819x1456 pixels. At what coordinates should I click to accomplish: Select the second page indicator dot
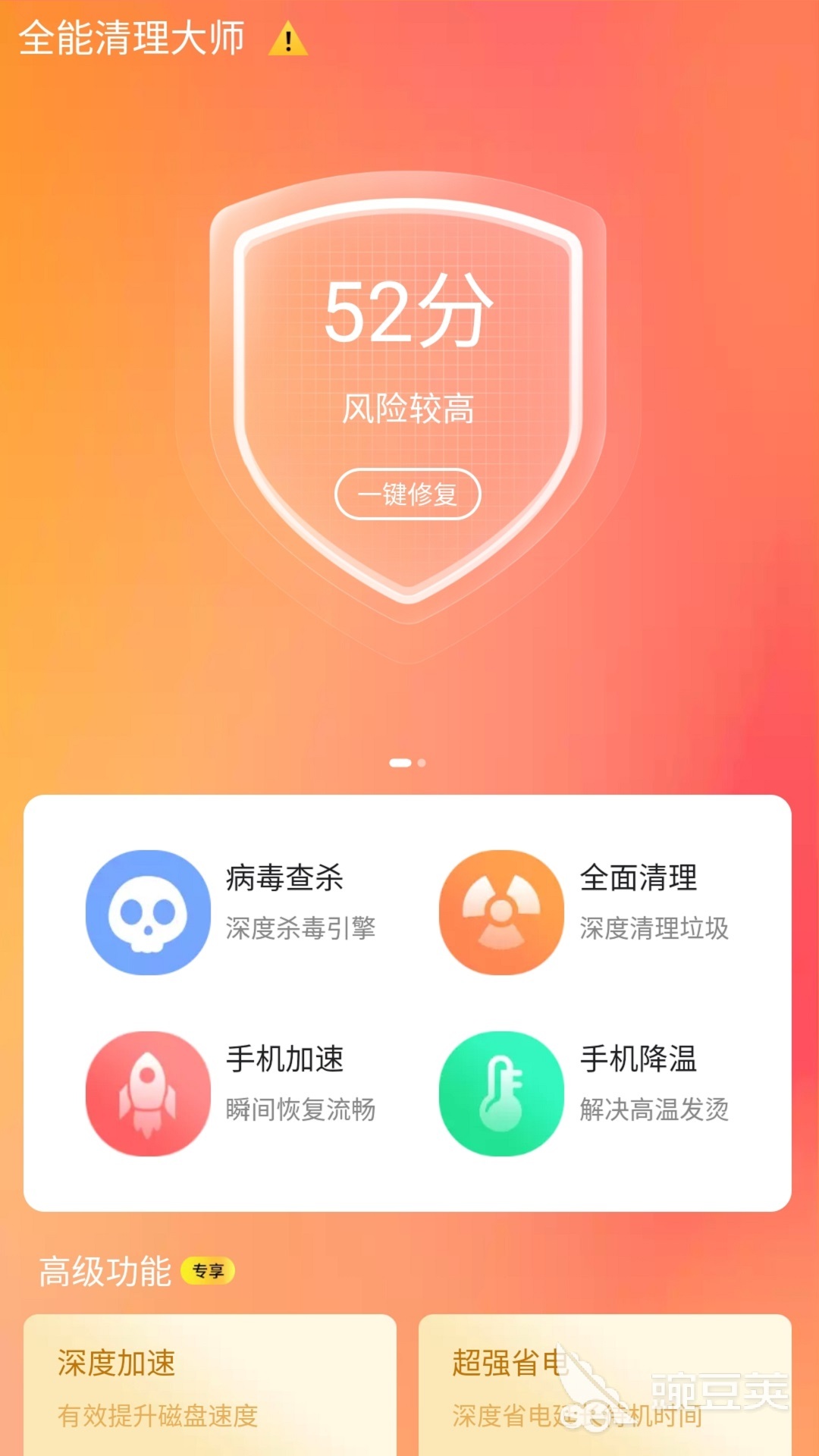pyautogui.click(x=422, y=763)
